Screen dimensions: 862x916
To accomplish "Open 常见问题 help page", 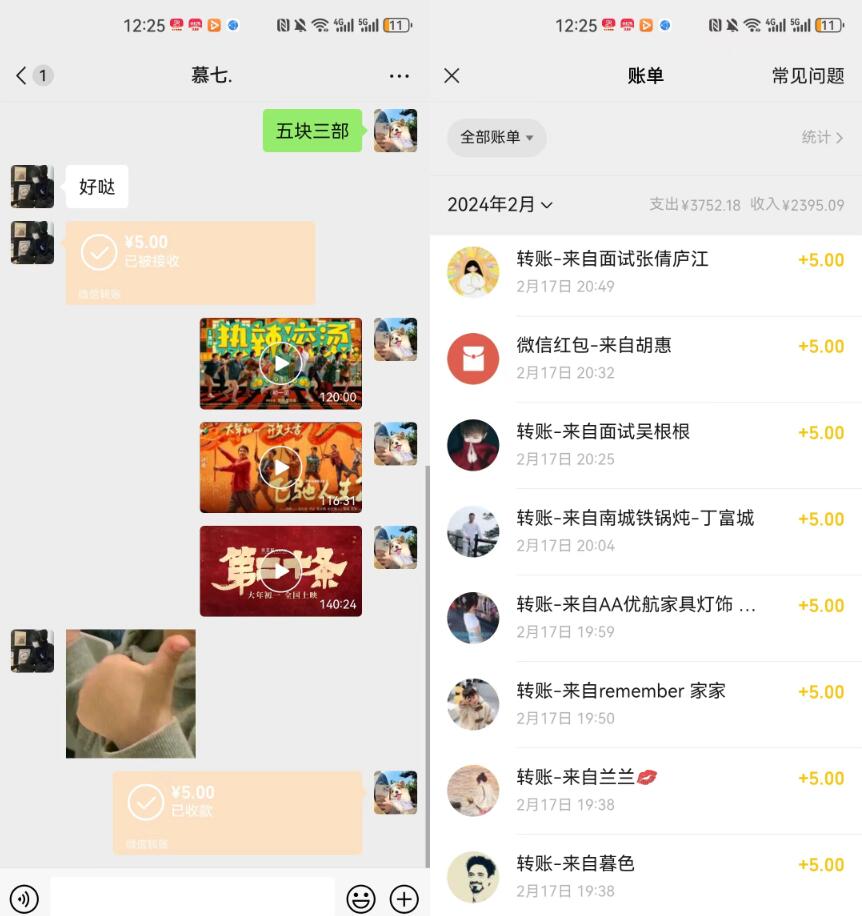I will coord(808,76).
